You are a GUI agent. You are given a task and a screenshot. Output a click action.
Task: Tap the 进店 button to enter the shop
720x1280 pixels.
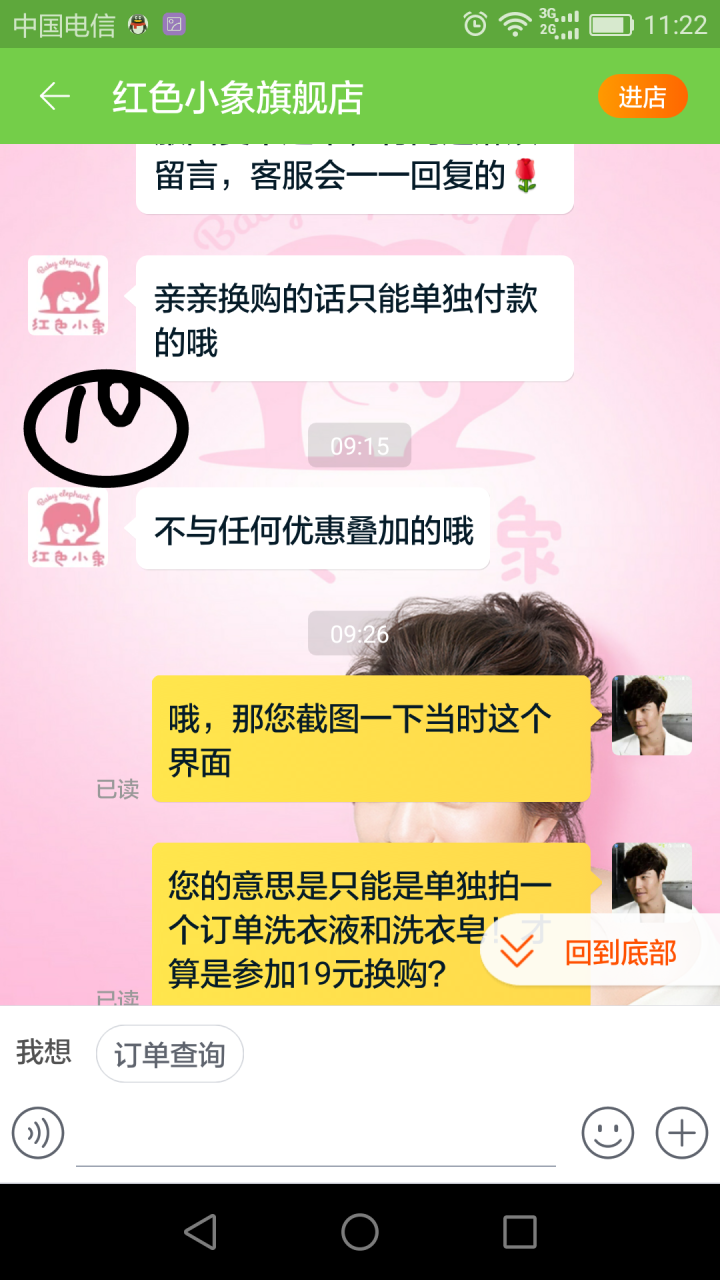click(x=642, y=97)
